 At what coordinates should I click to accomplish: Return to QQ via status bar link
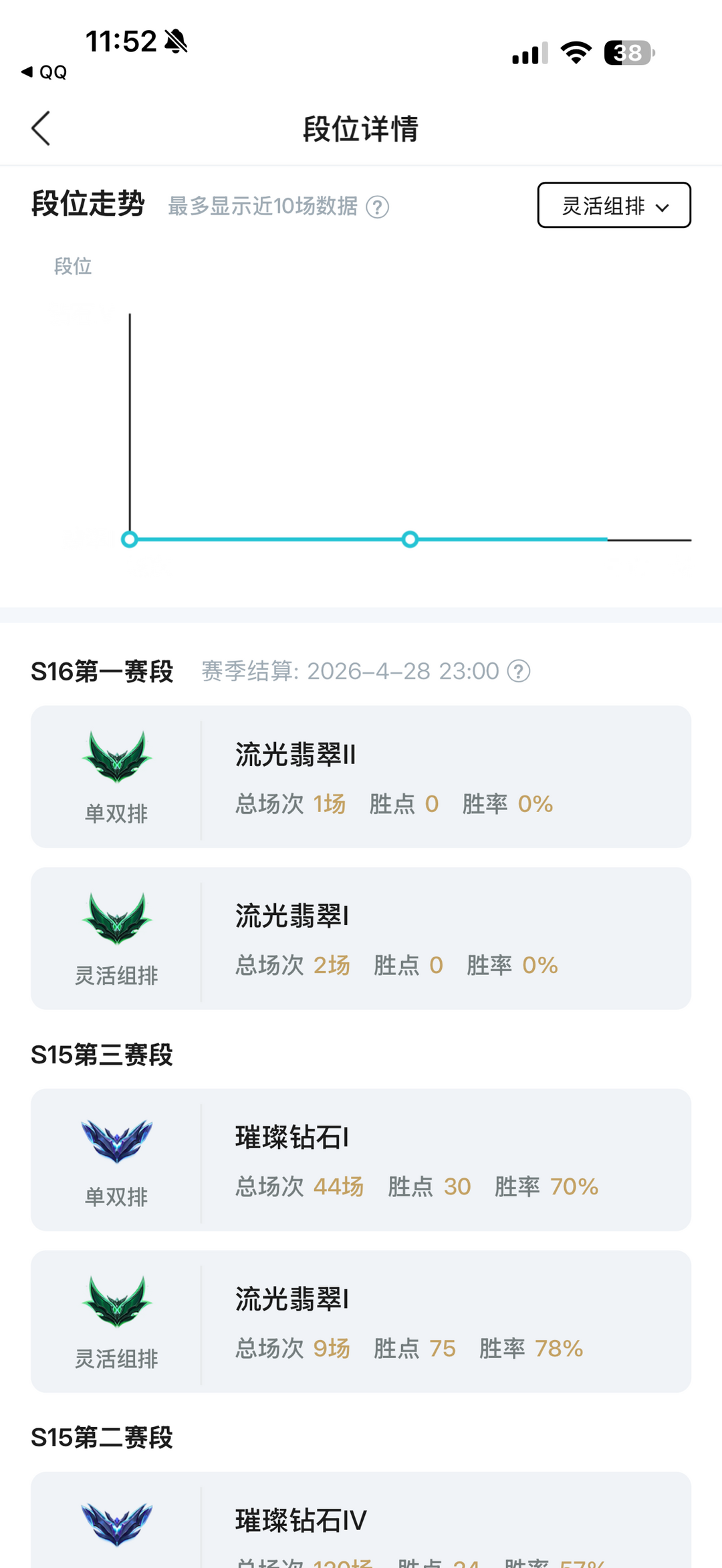pos(45,72)
